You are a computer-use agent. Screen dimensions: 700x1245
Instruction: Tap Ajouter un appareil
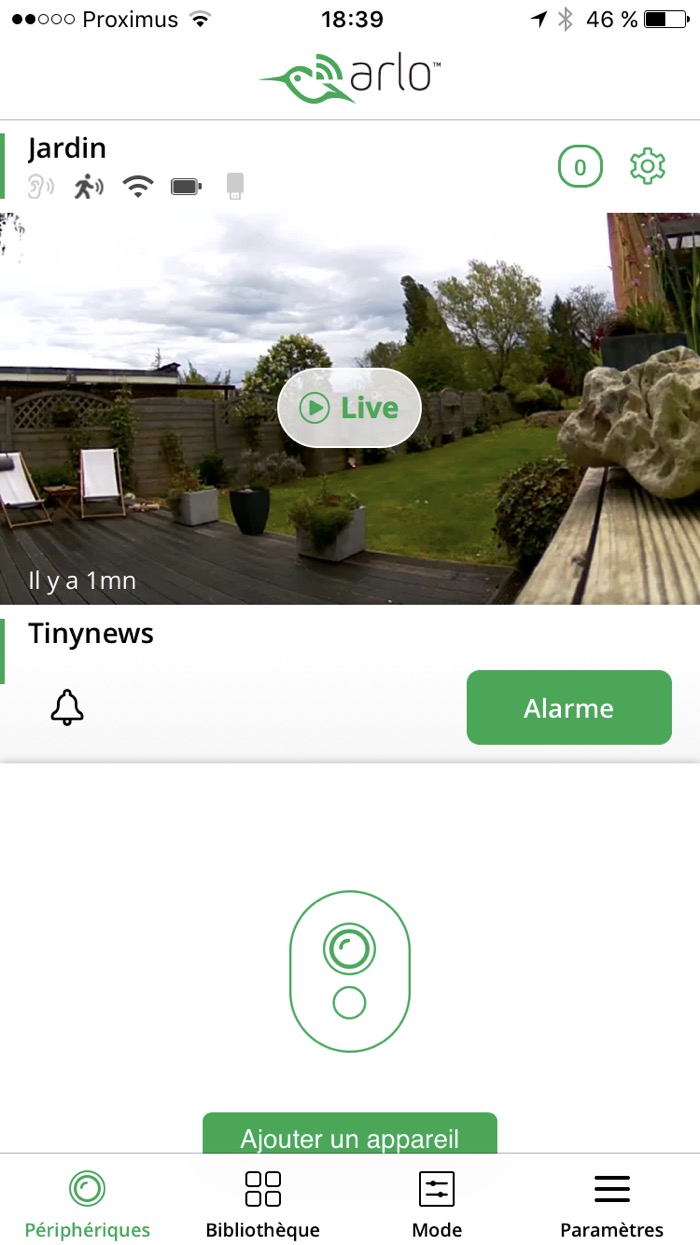click(349, 1135)
